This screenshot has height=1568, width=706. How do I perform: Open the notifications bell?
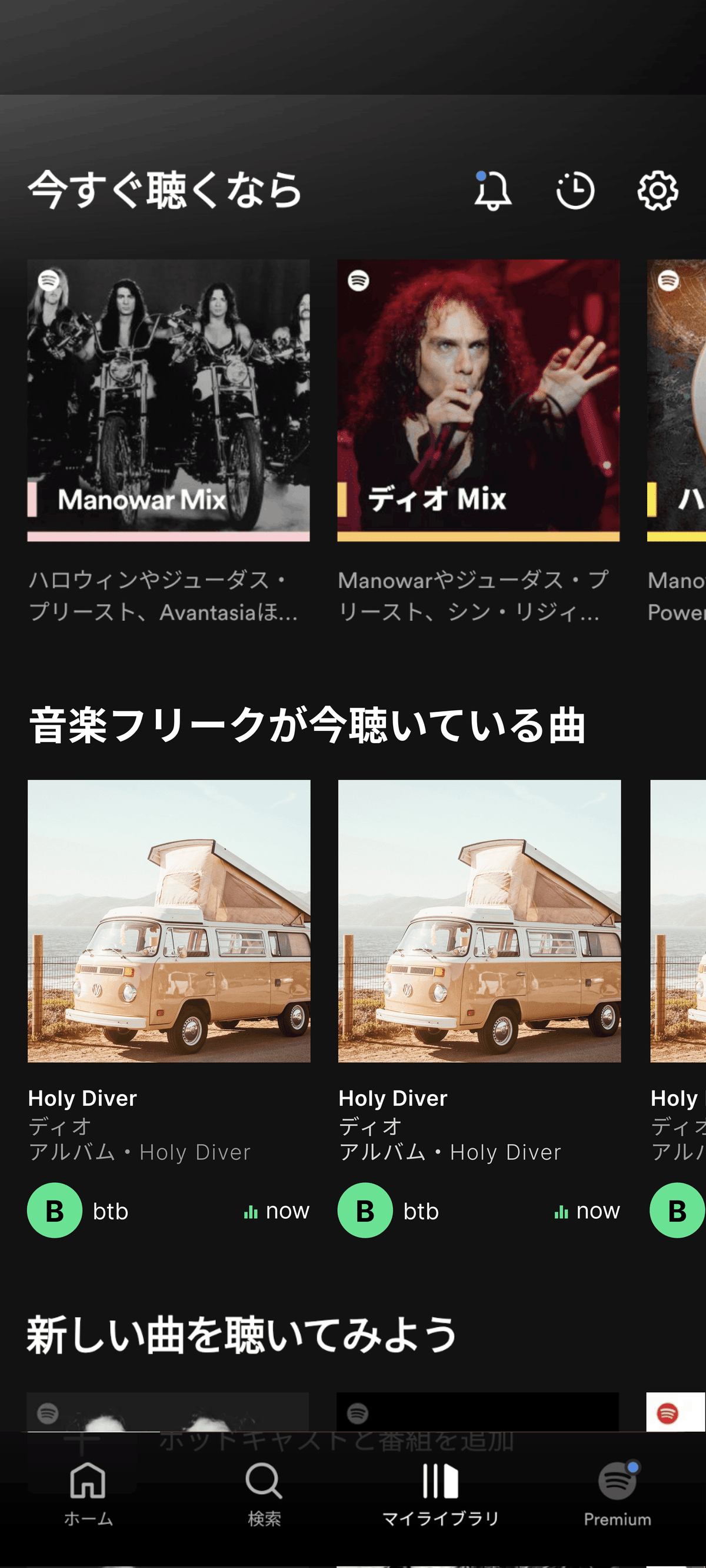(492, 191)
